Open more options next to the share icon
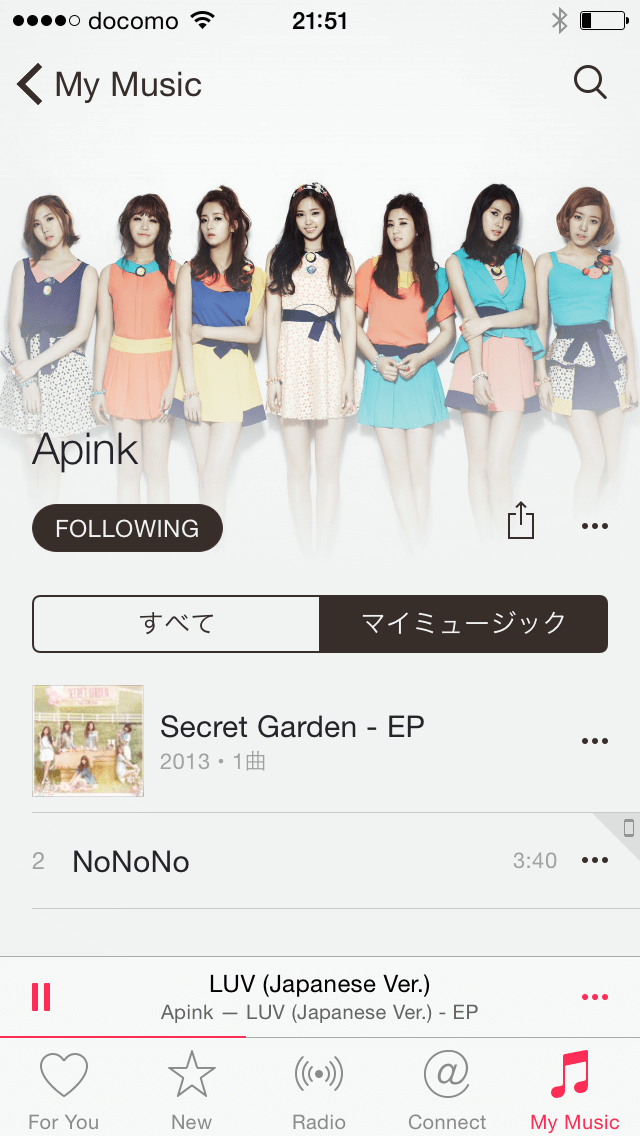Image resolution: width=640 pixels, height=1136 pixels. tap(594, 526)
